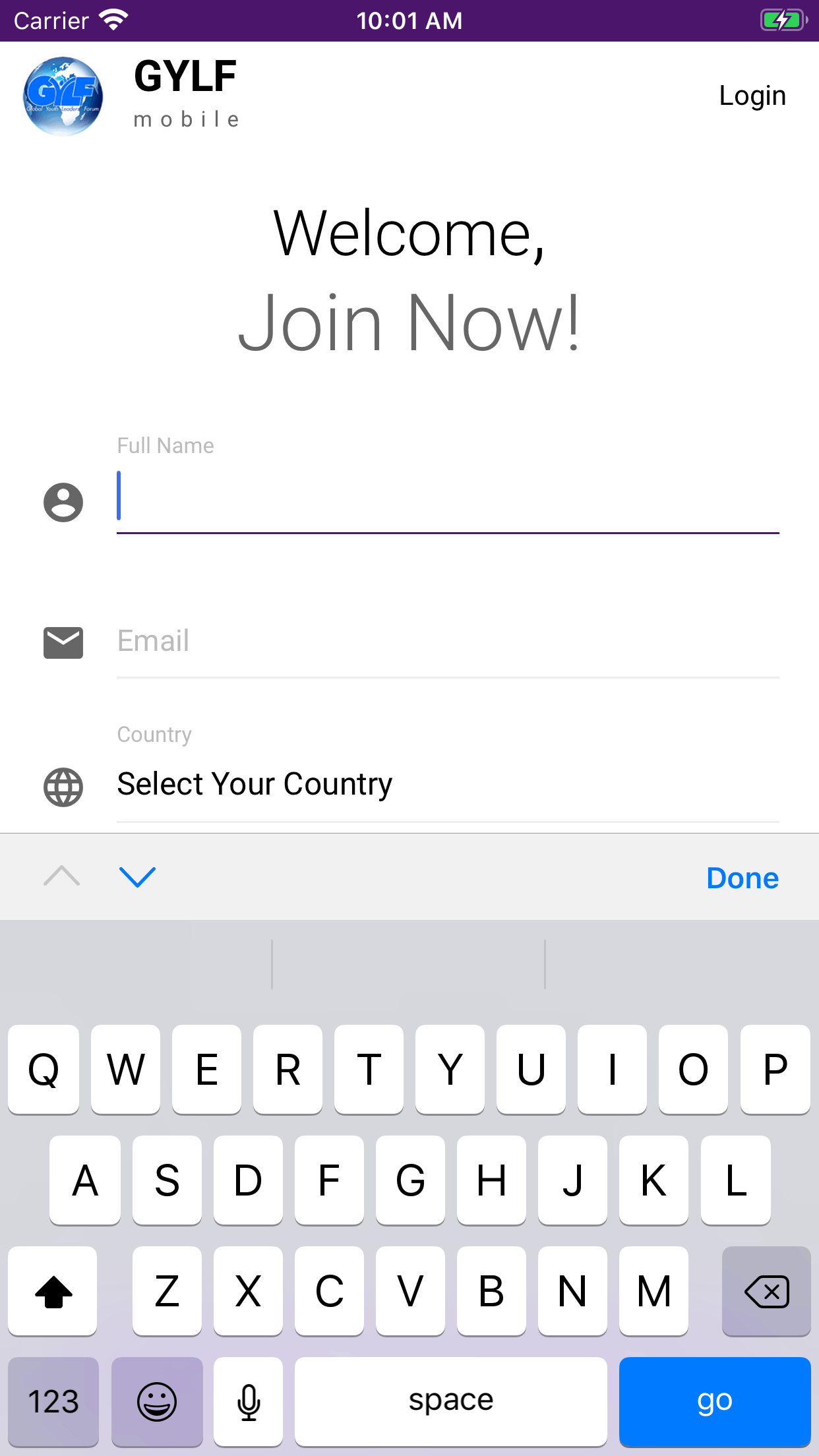Open the Select Your Country dropdown

pyautogui.click(x=448, y=785)
